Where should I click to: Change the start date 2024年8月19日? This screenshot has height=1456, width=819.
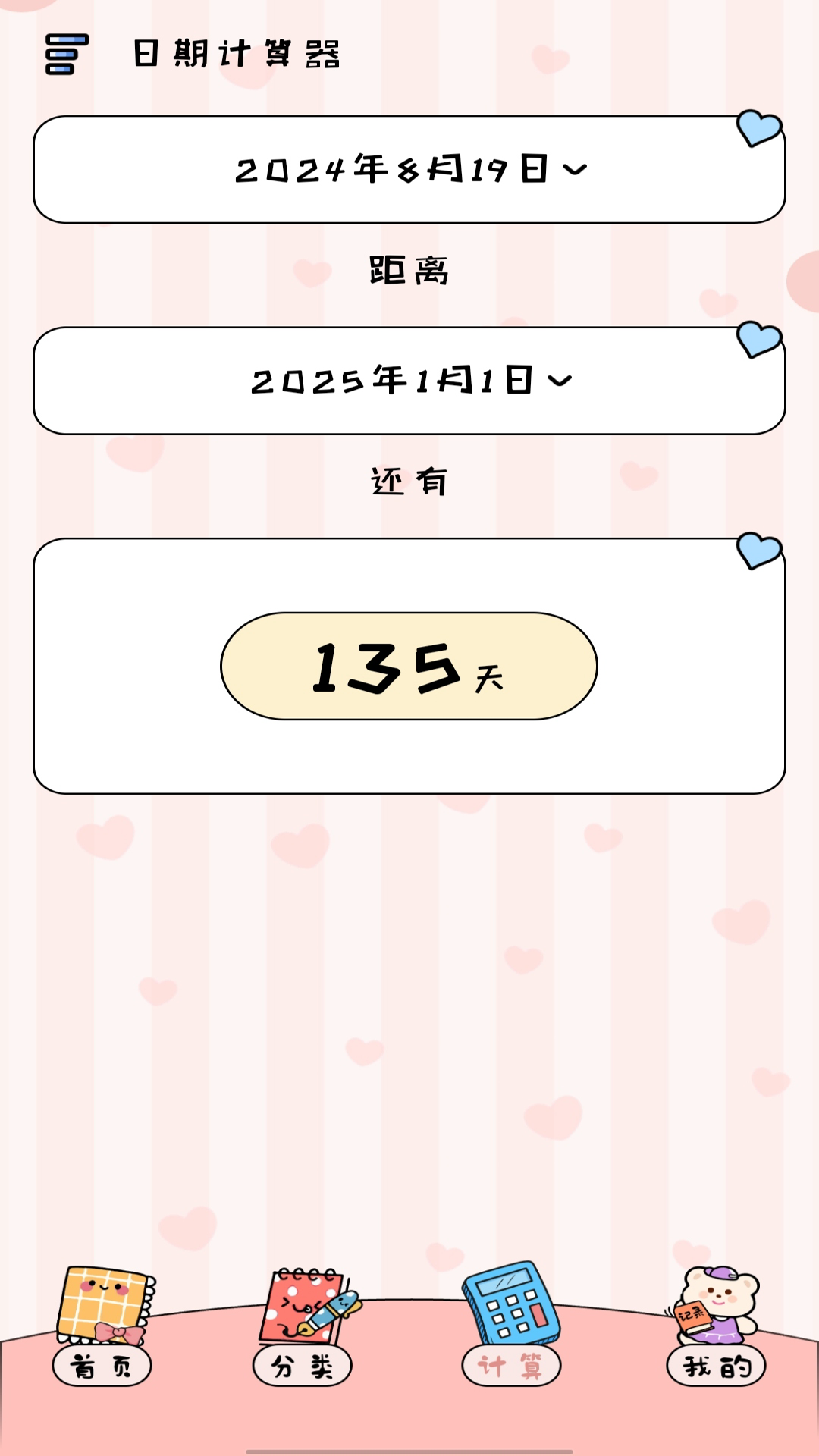409,169
